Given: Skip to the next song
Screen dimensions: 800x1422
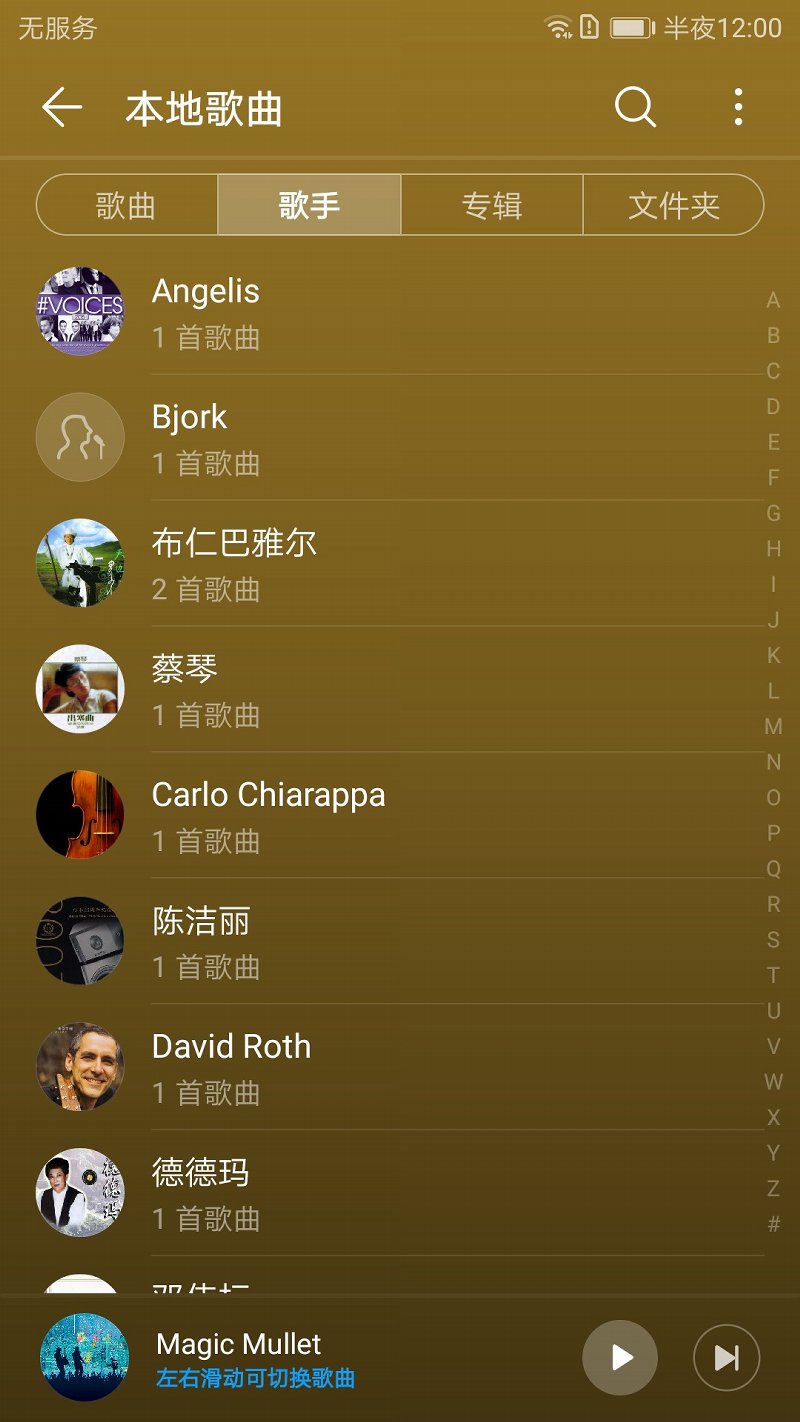Looking at the screenshot, I should 726,1357.
